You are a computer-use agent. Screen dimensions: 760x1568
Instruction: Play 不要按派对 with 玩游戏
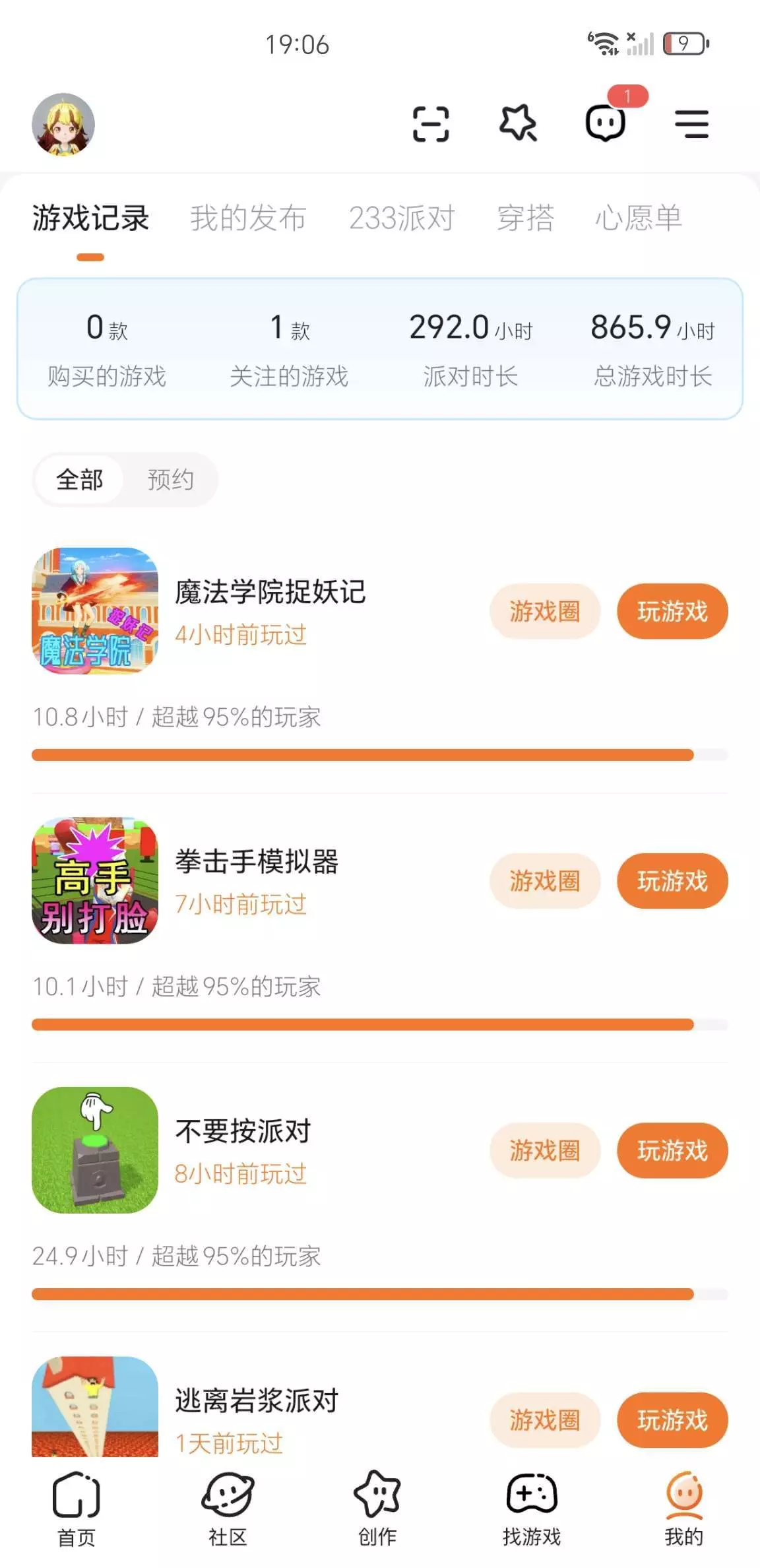(x=672, y=1150)
